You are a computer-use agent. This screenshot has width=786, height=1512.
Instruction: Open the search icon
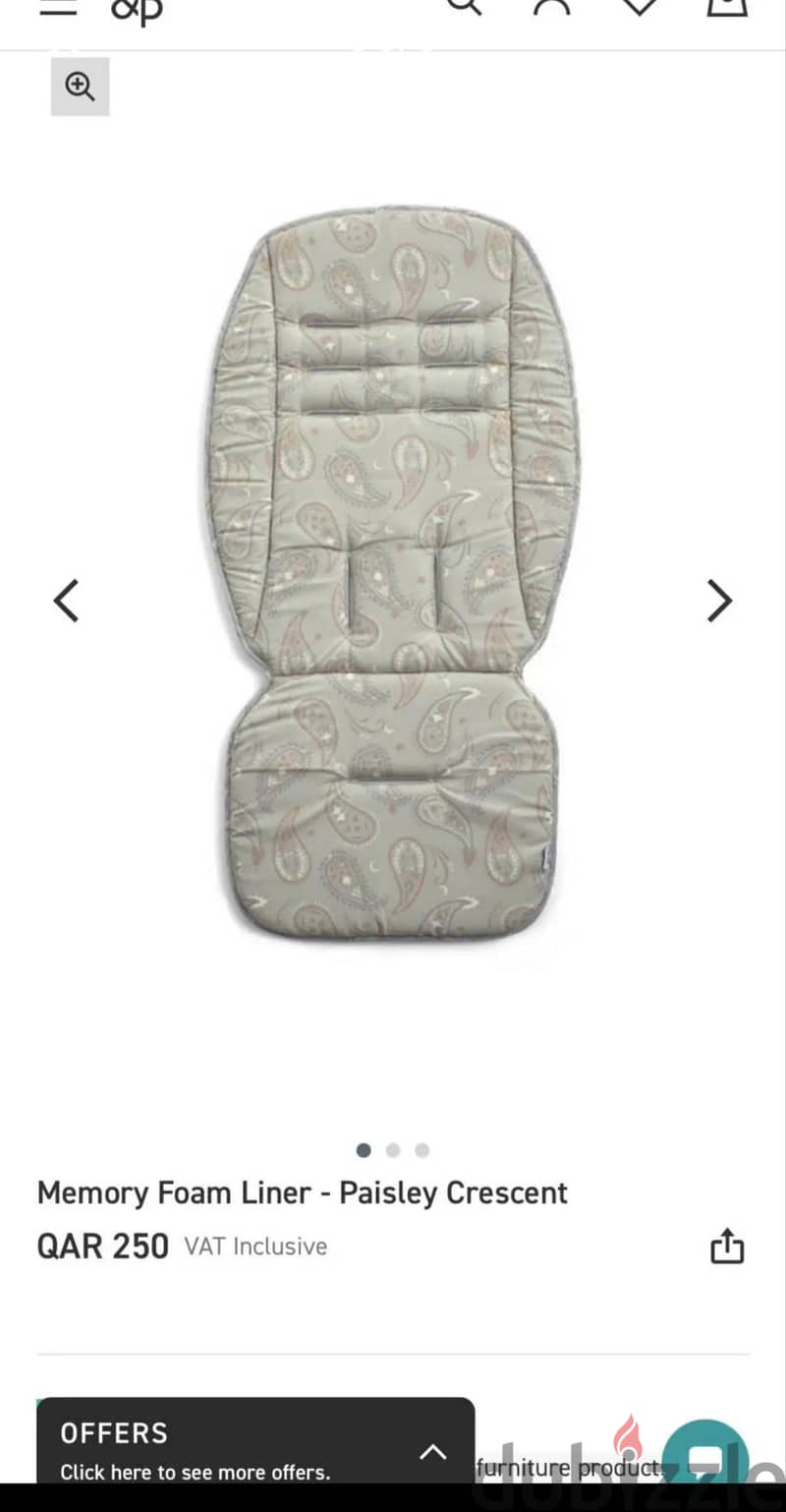[x=465, y=6]
